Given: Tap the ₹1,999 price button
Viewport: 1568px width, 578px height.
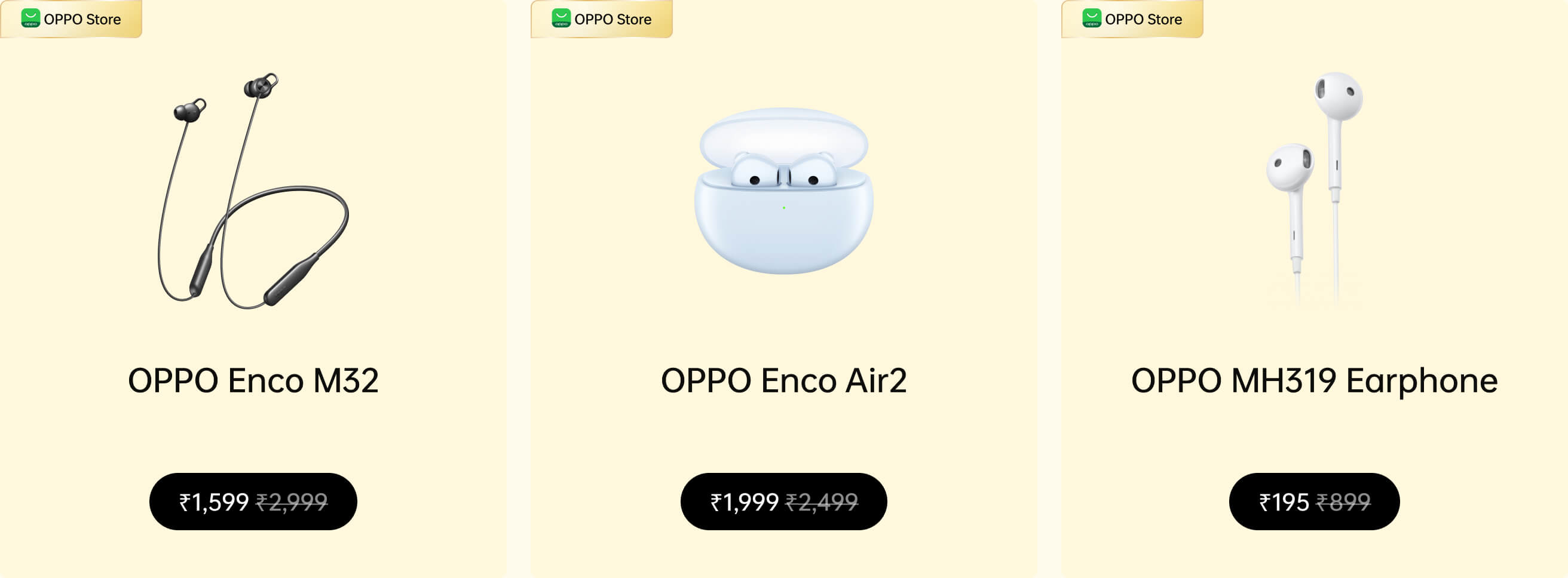Looking at the screenshot, I should pyautogui.click(x=783, y=502).
